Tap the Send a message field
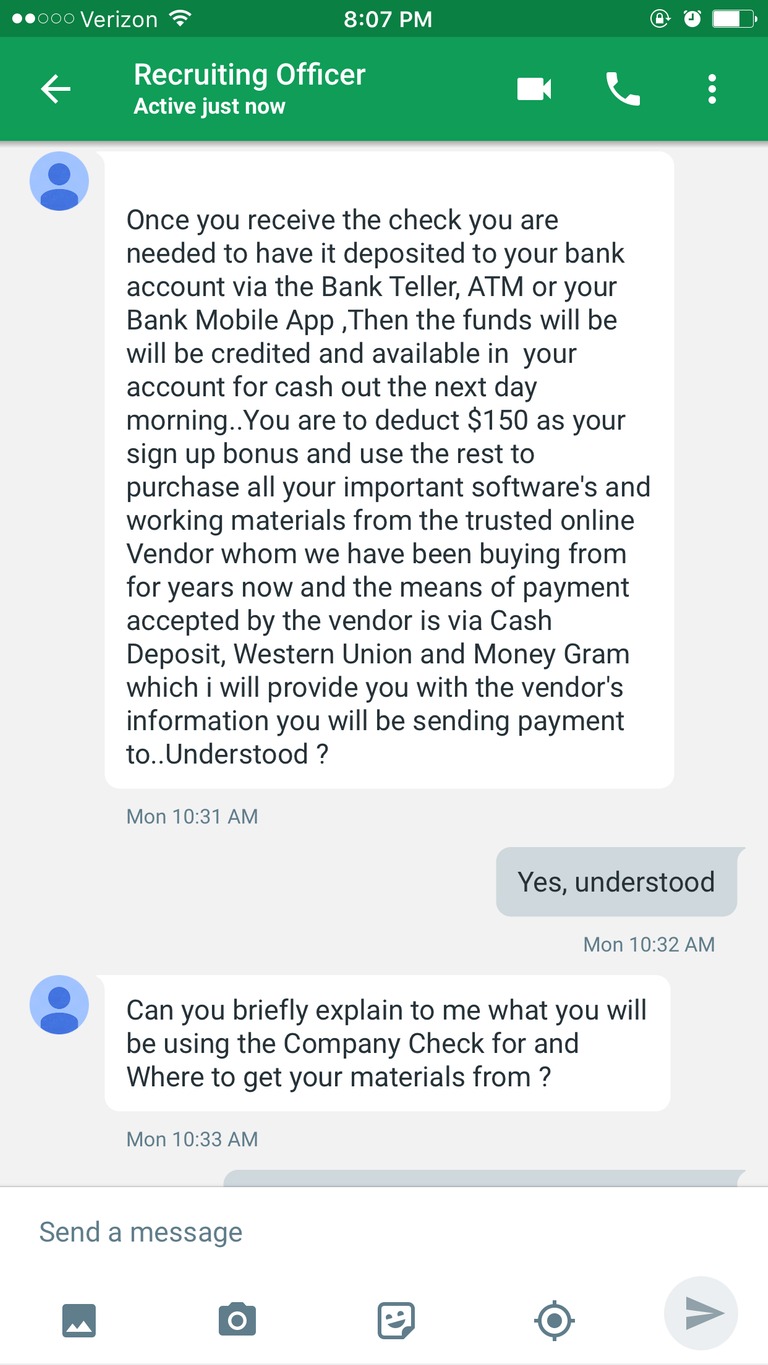 [x=330, y=1232]
